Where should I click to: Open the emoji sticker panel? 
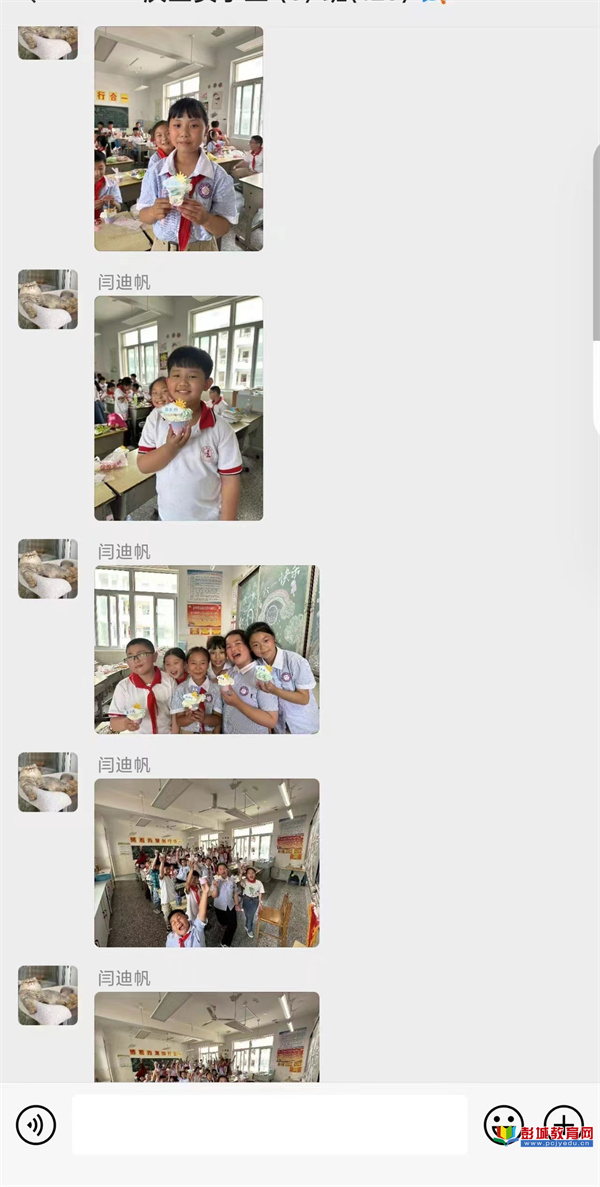pyautogui.click(x=503, y=1125)
